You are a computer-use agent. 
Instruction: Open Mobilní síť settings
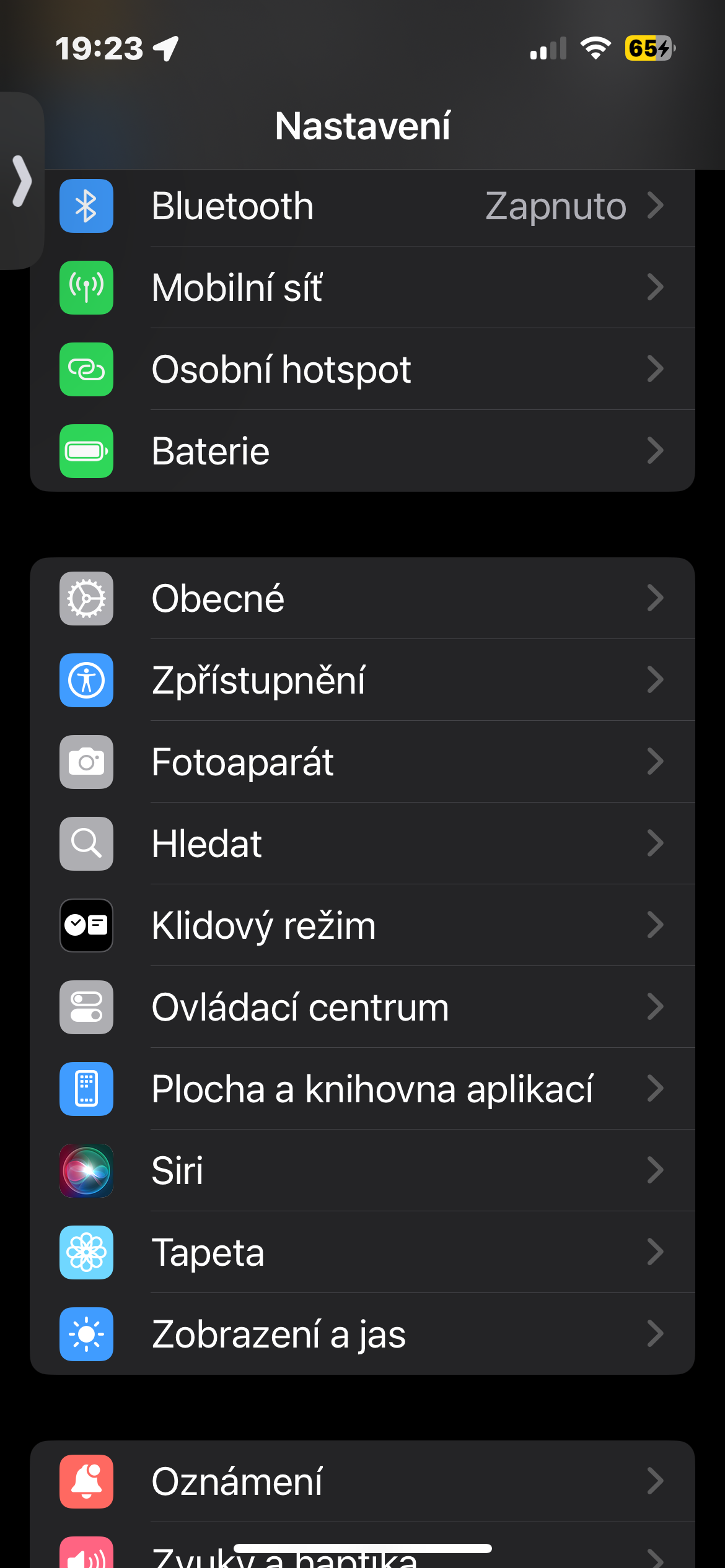pos(362,288)
